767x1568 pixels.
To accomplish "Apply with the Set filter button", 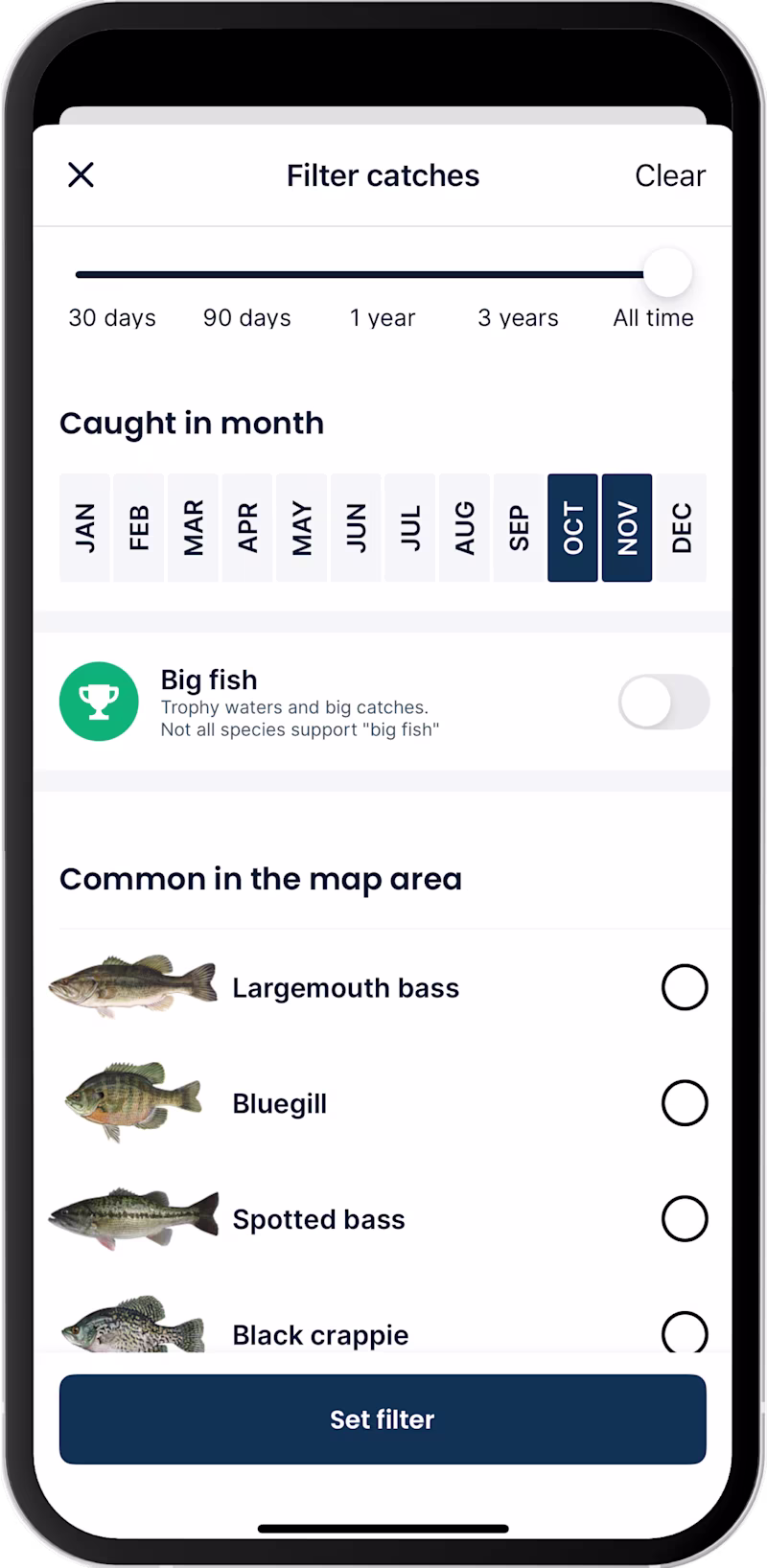I will coord(383,1419).
